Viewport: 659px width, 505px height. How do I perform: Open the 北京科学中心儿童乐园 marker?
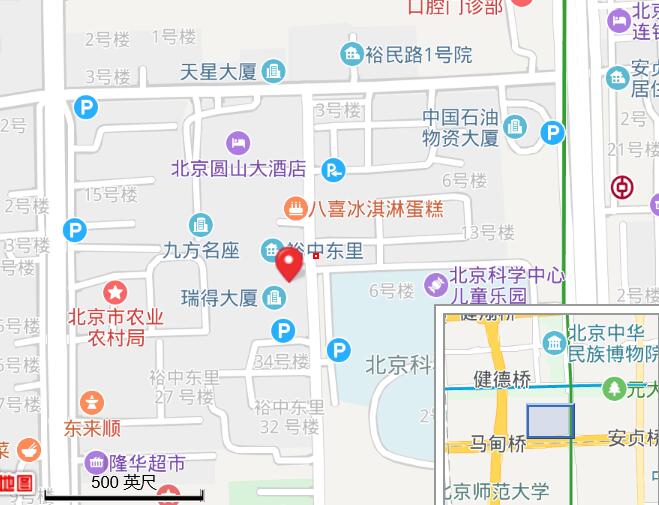point(436,285)
